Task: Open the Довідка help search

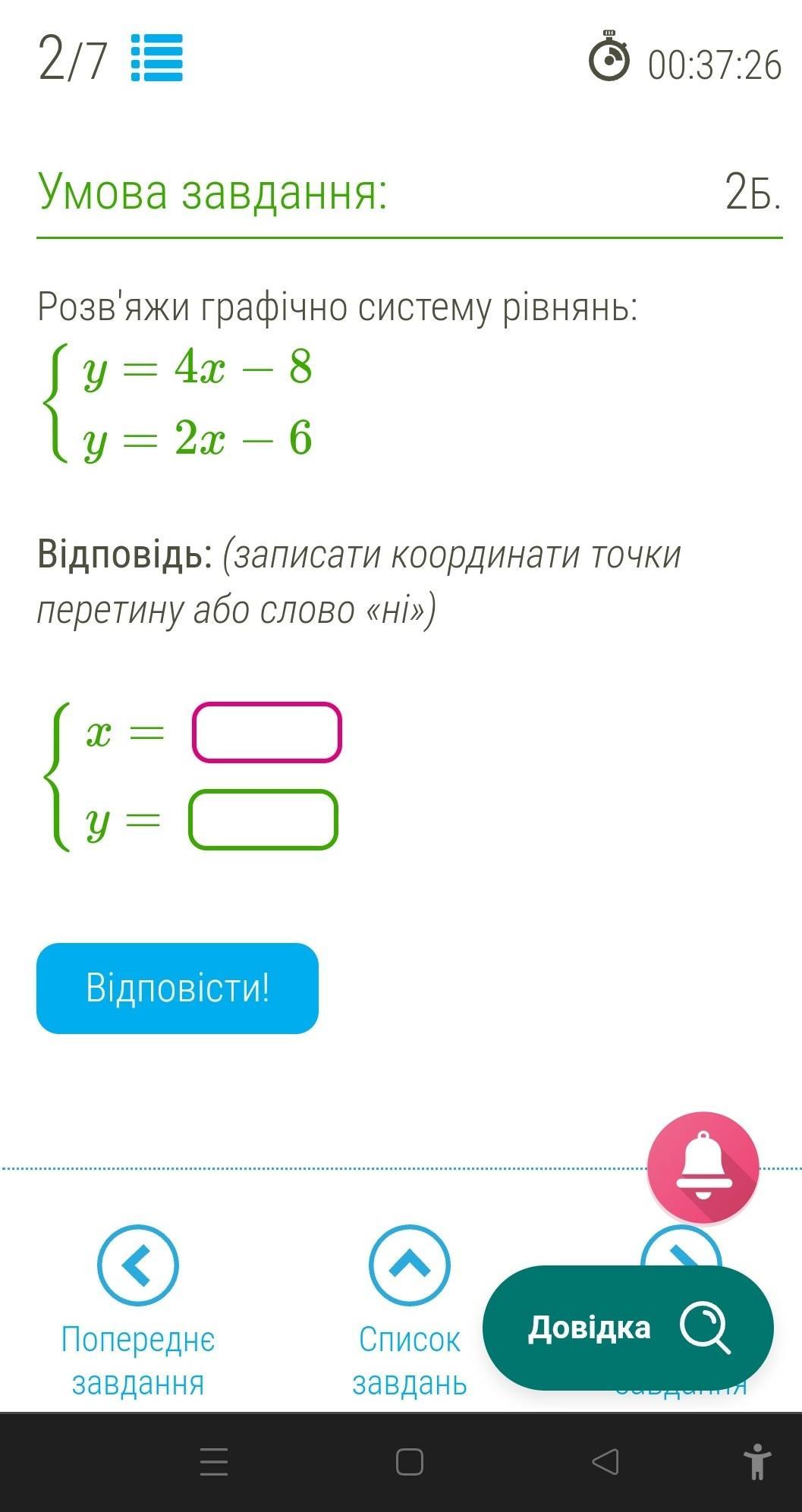Action: tap(628, 1328)
